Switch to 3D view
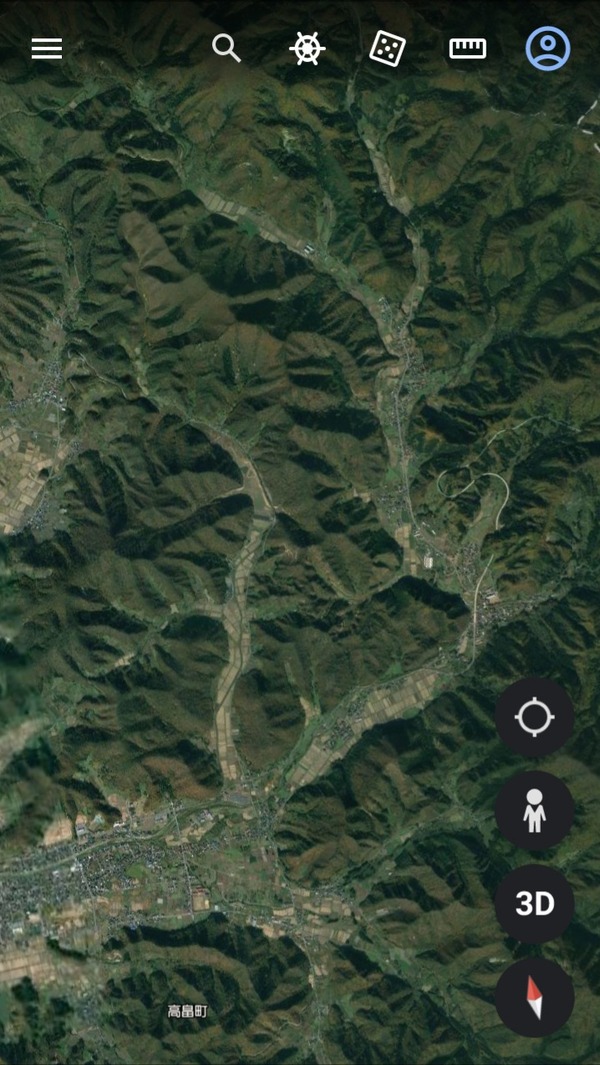This screenshot has height=1065, width=600. [535, 904]
